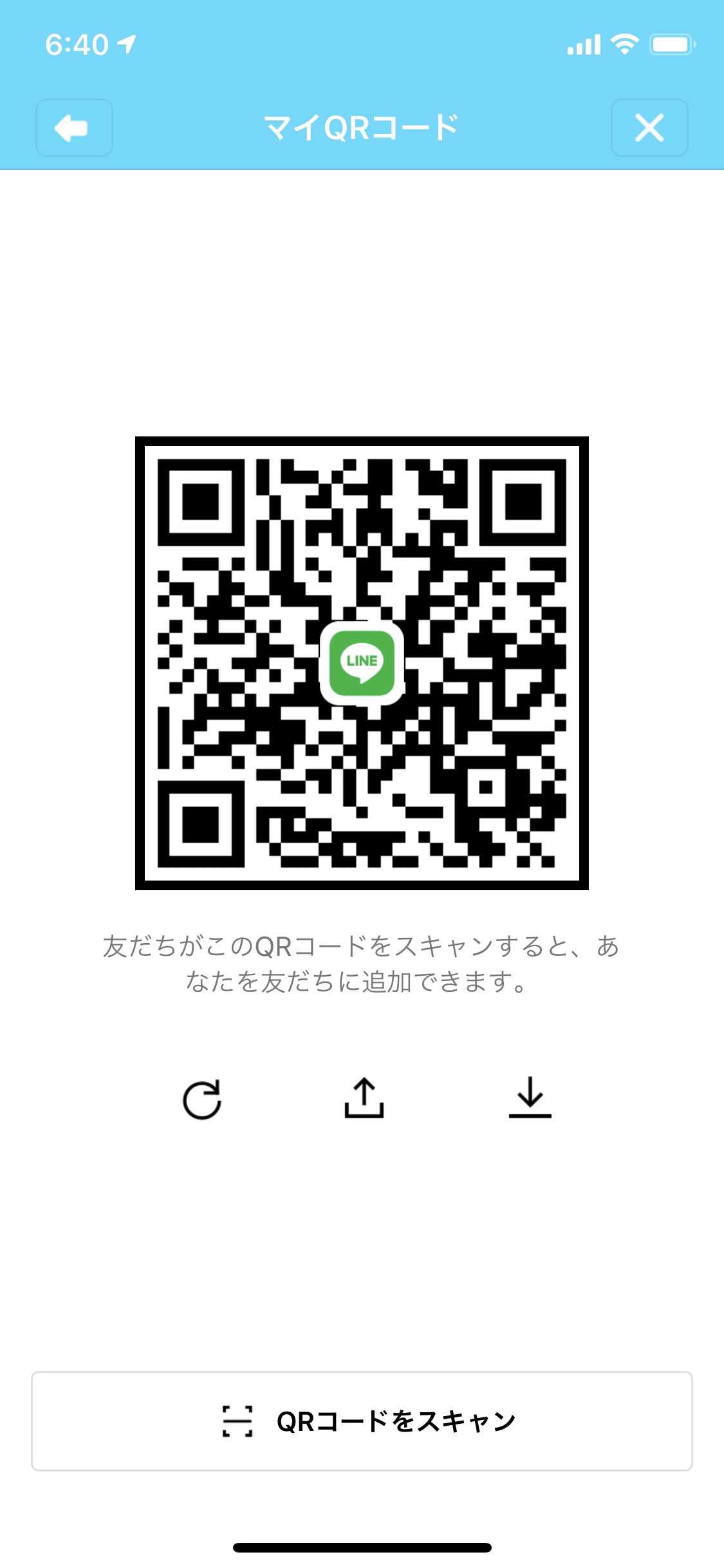
Task: Close the My QR code screen
Action: click(649, 127)
